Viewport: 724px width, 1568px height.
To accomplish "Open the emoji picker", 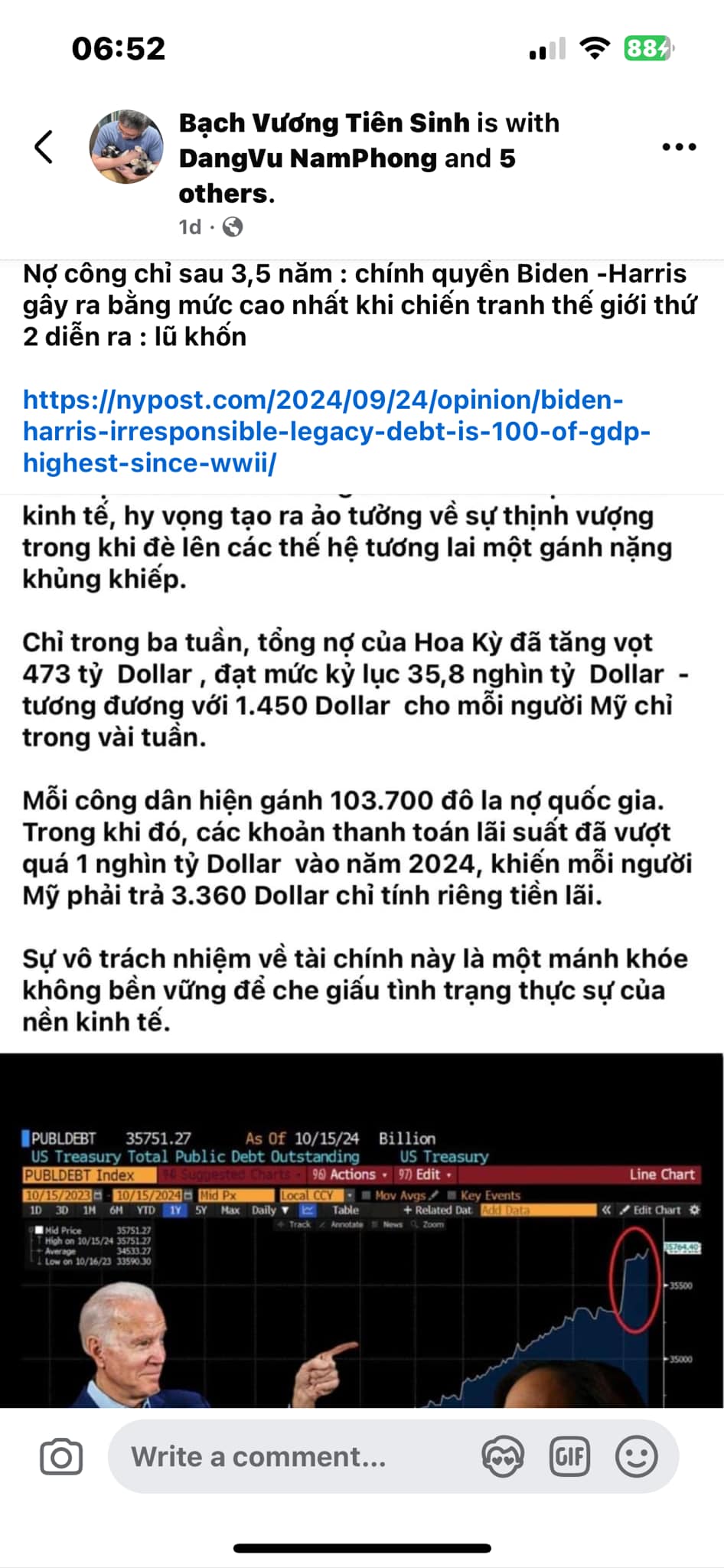I will [637, 1456].
